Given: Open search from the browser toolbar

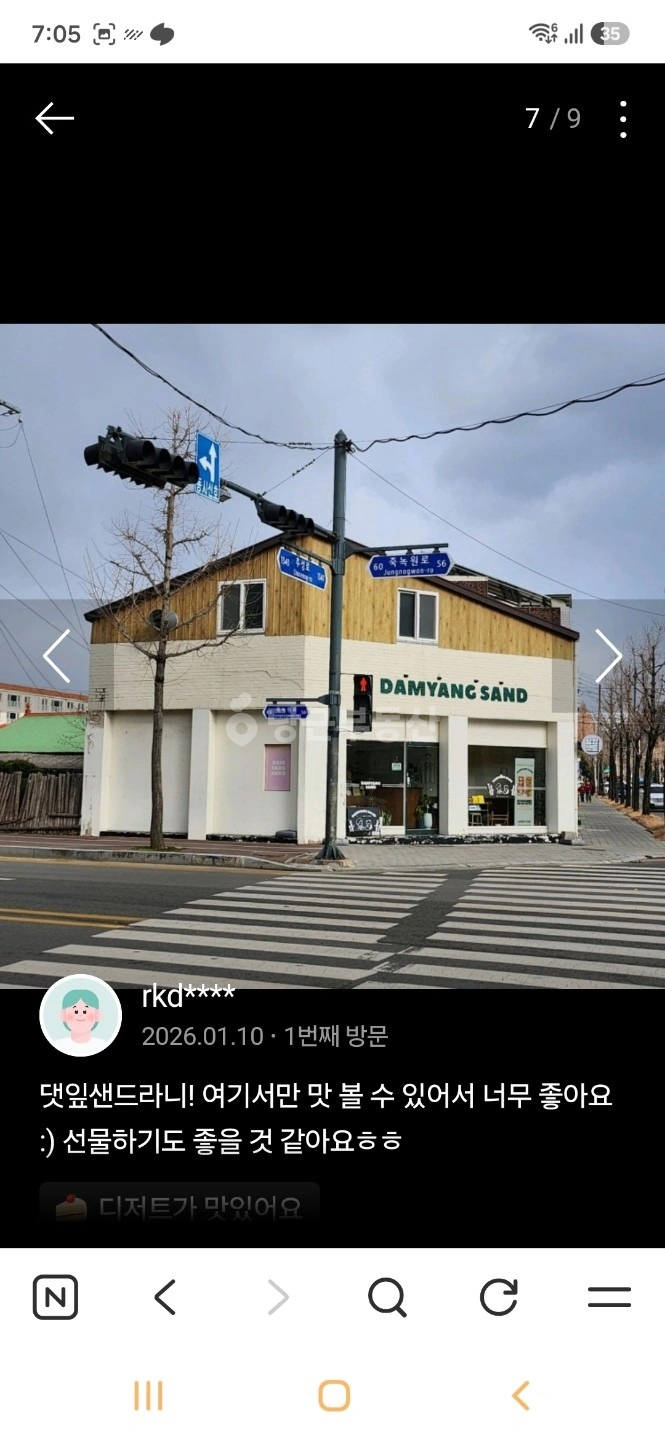Looking at the screenshot, I should pos(387,1298).
